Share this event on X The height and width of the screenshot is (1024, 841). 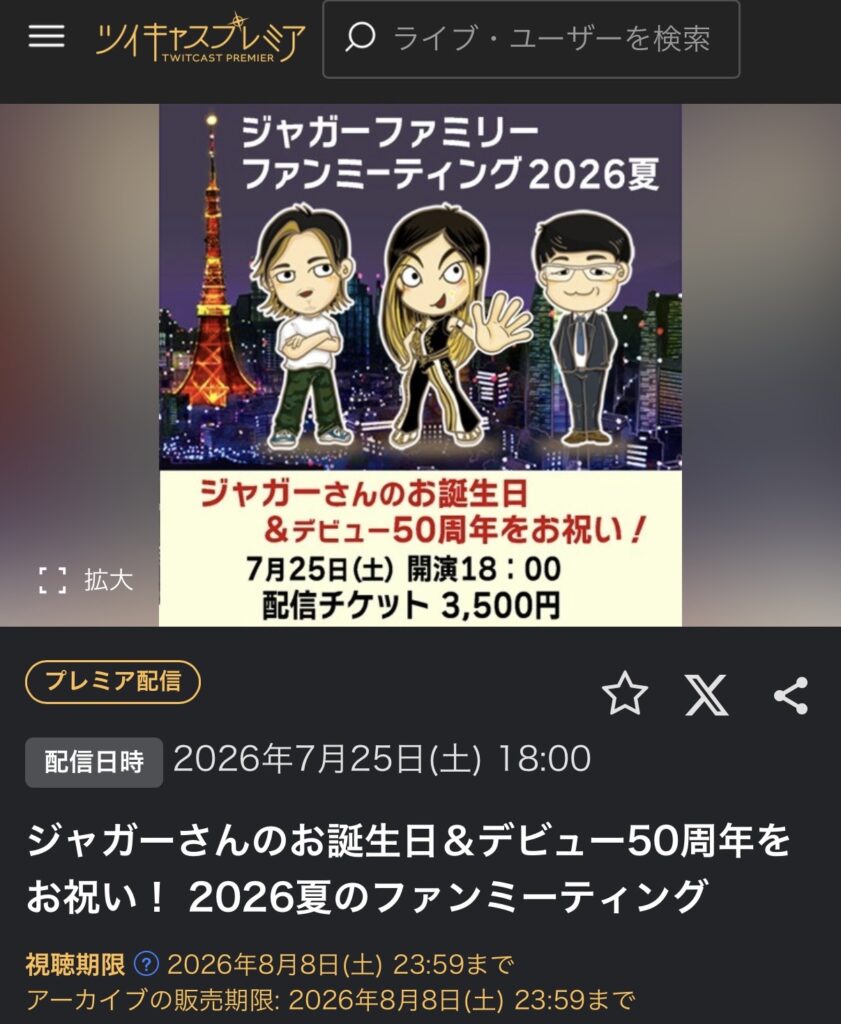pos(706,694)
